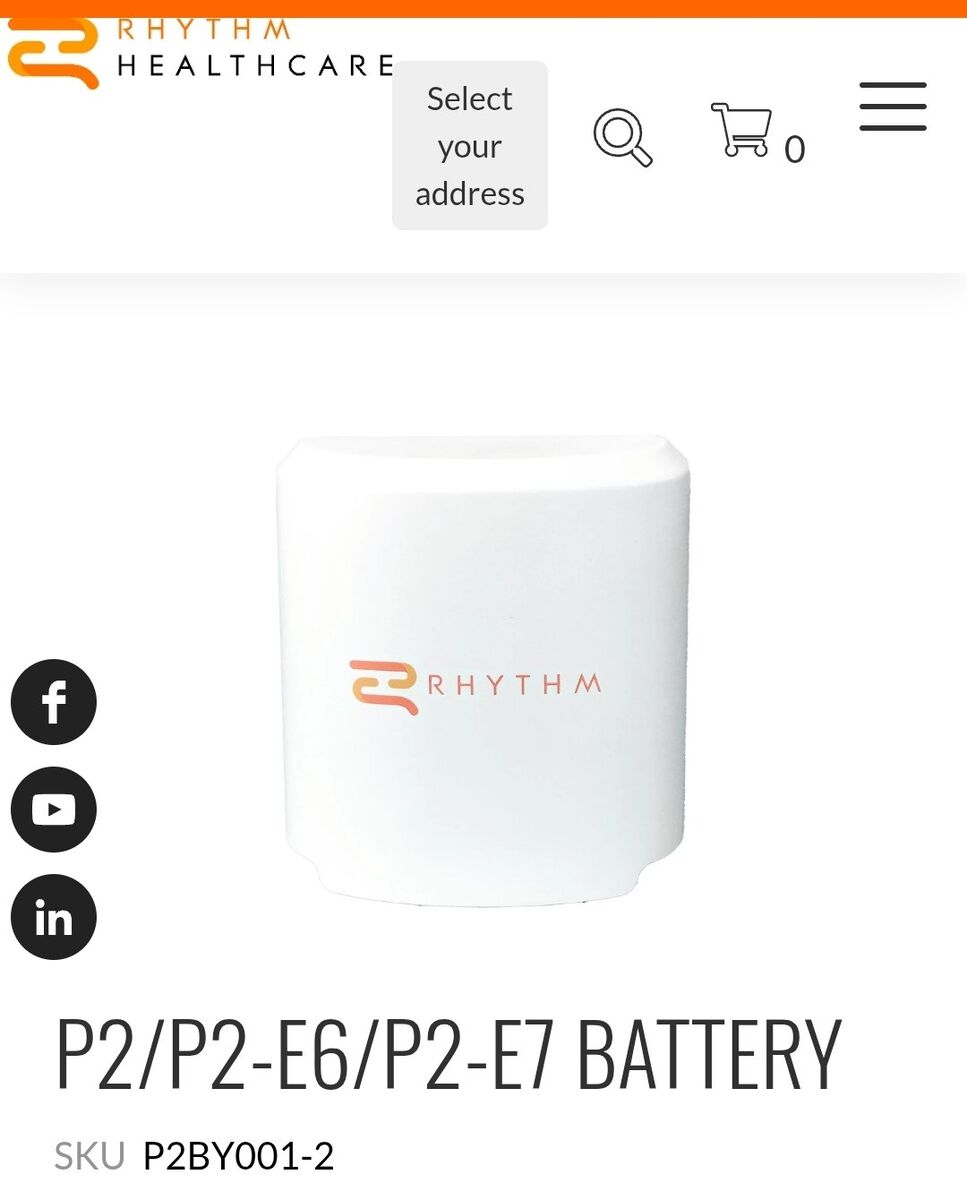
Task: Open the hamburger menu
Action: pyautogui.click(x=892, y=107)
